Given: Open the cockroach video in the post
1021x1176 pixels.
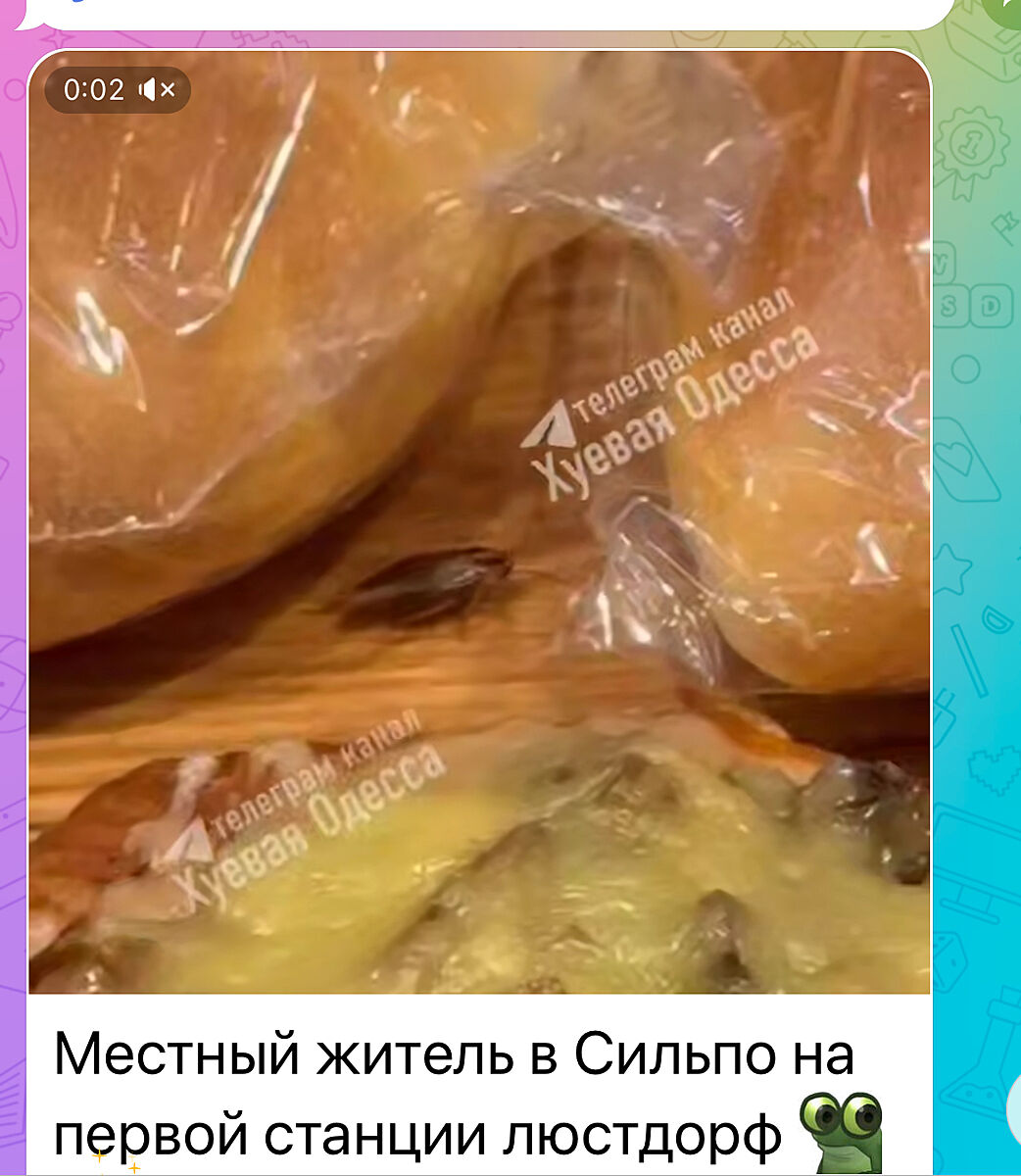Looking at the screenshot, I should click(479, 549).
